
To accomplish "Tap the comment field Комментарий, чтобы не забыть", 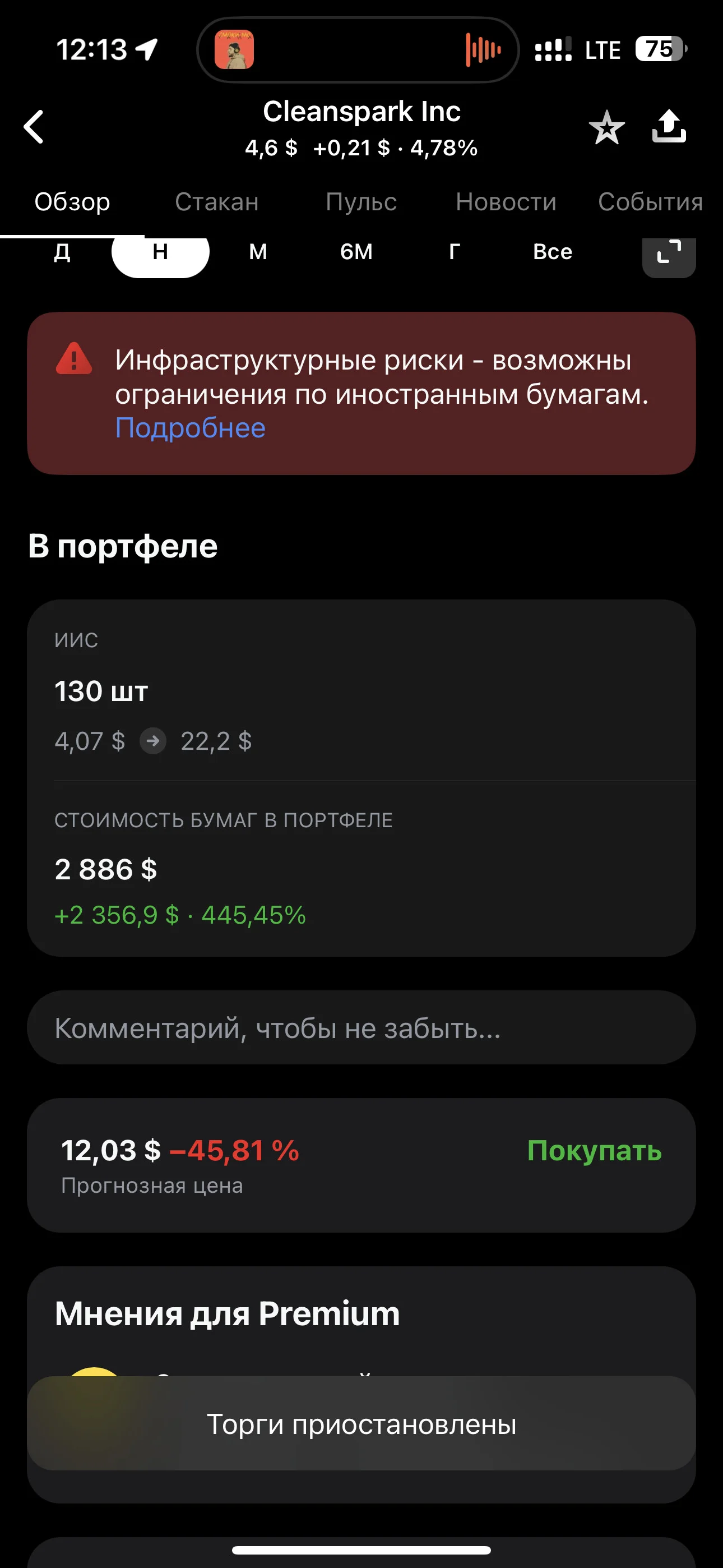I will 361,1027.
